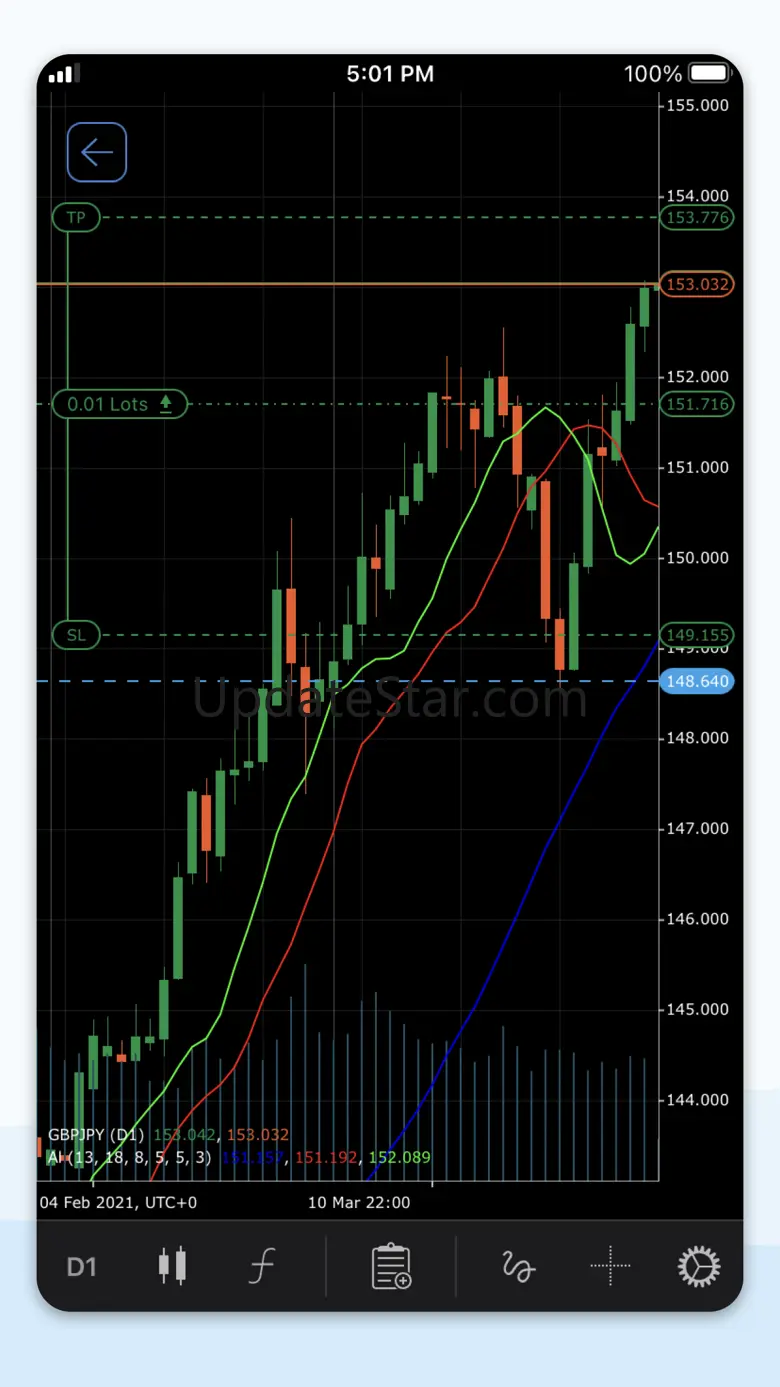This screenshot has height=1387, width=780.
Task: Select the SL stop-loss marker
Action: (76, 635)
